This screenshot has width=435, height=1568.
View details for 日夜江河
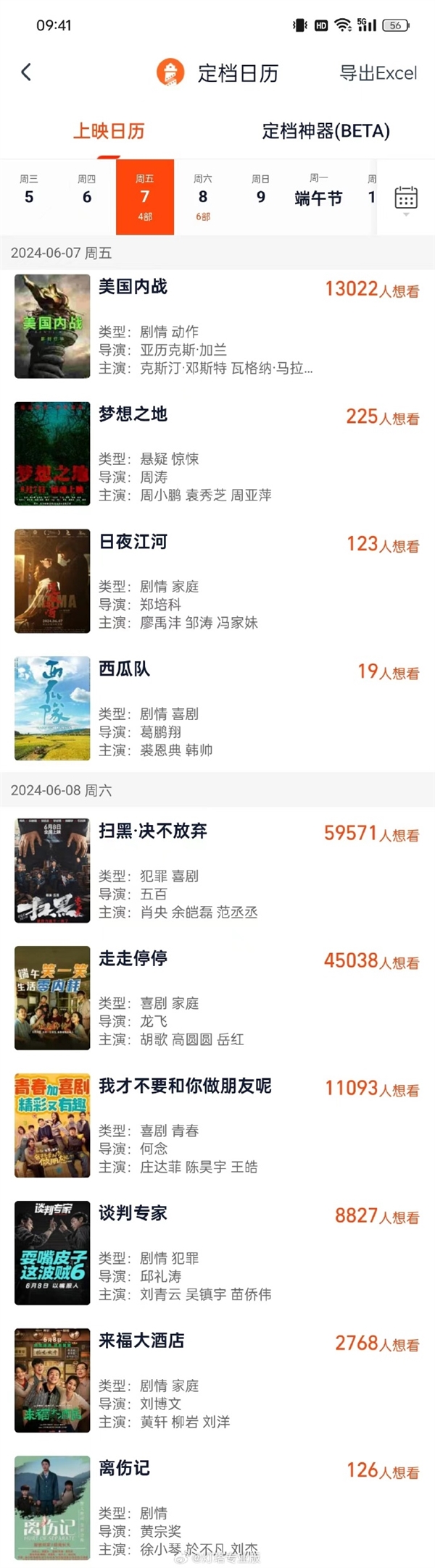click(x=133, y=542)
